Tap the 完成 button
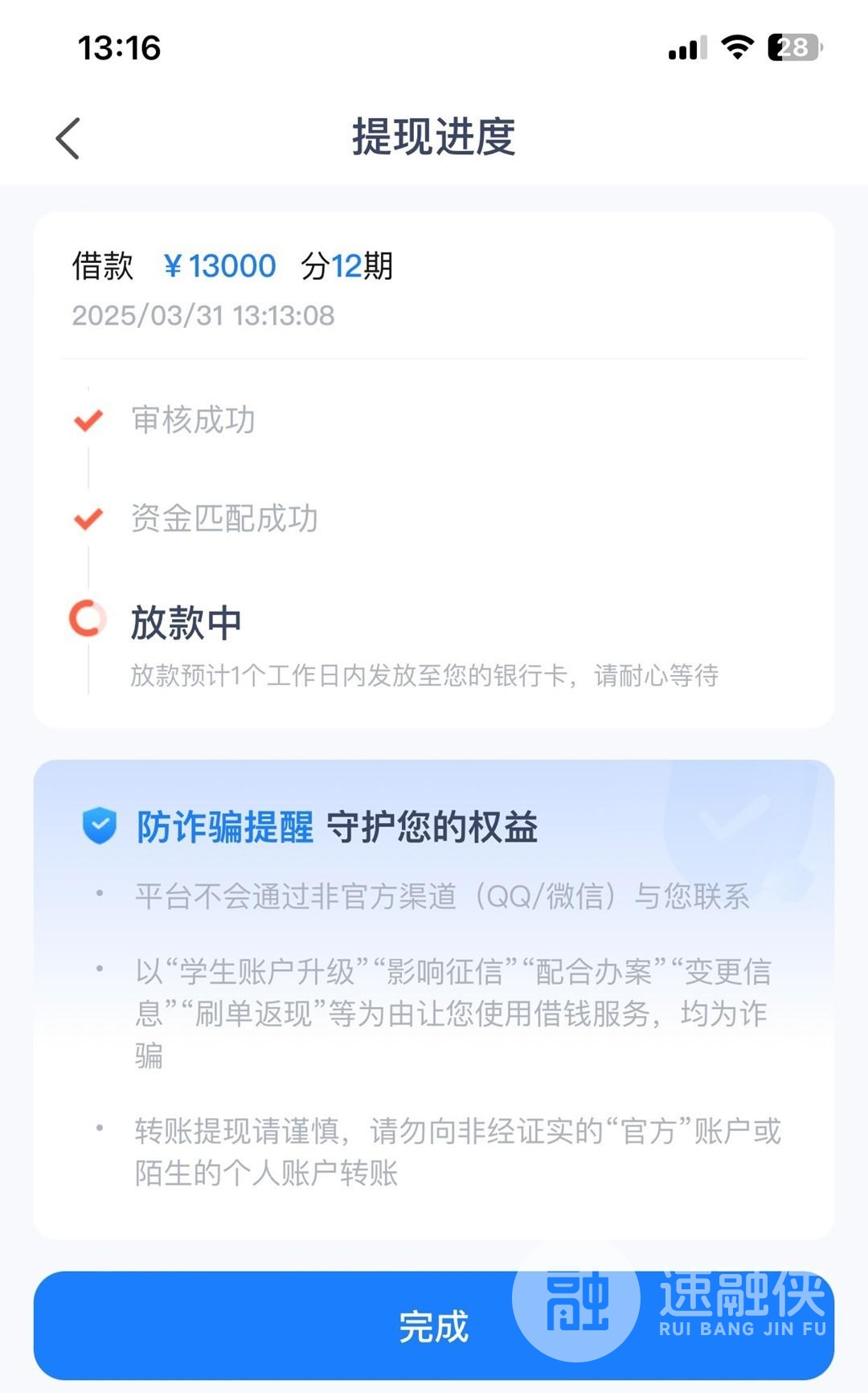 pyautogui.click(x=434, y=1325)
